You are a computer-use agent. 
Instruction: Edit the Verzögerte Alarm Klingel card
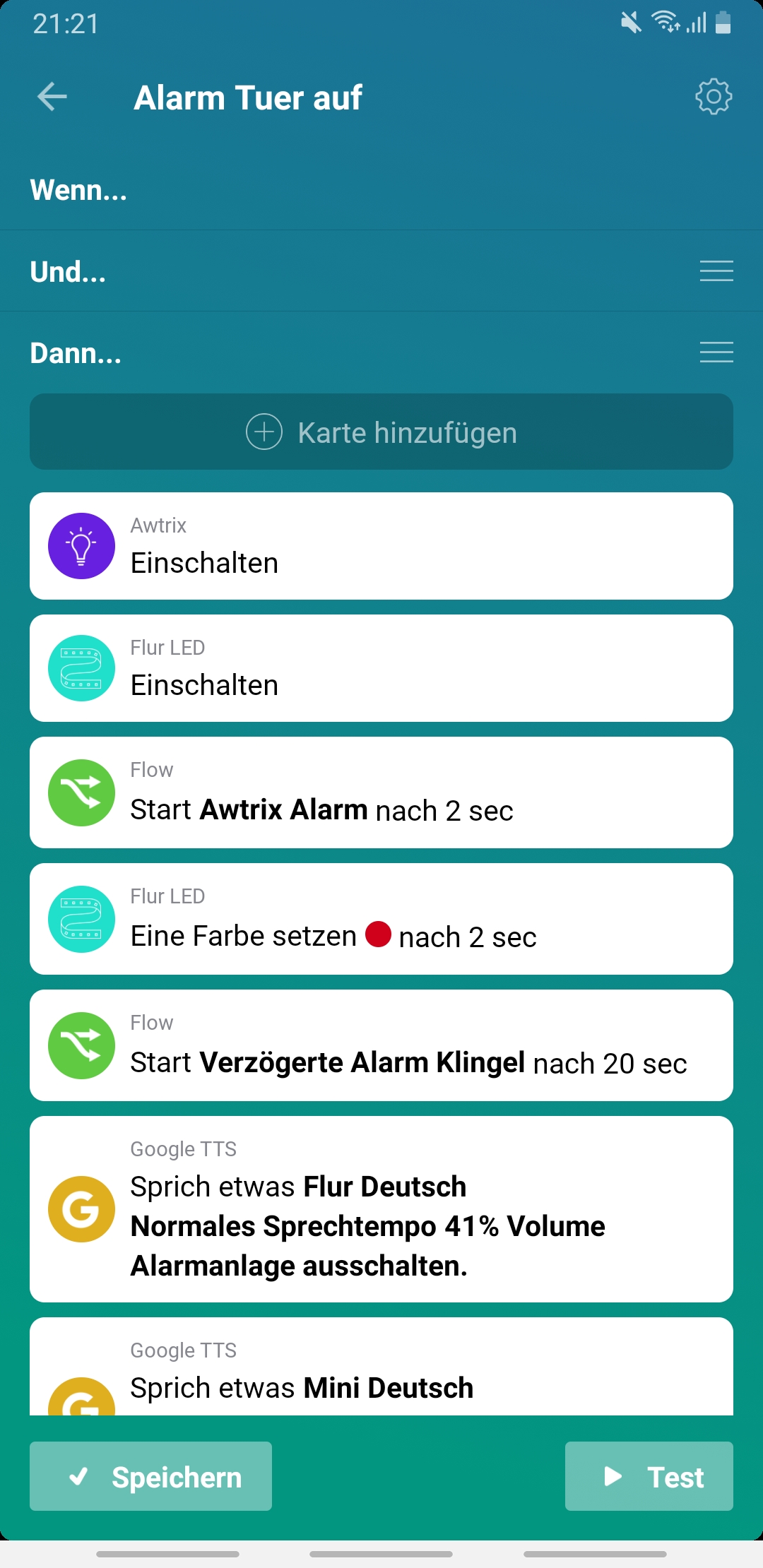pos(381,1045)
